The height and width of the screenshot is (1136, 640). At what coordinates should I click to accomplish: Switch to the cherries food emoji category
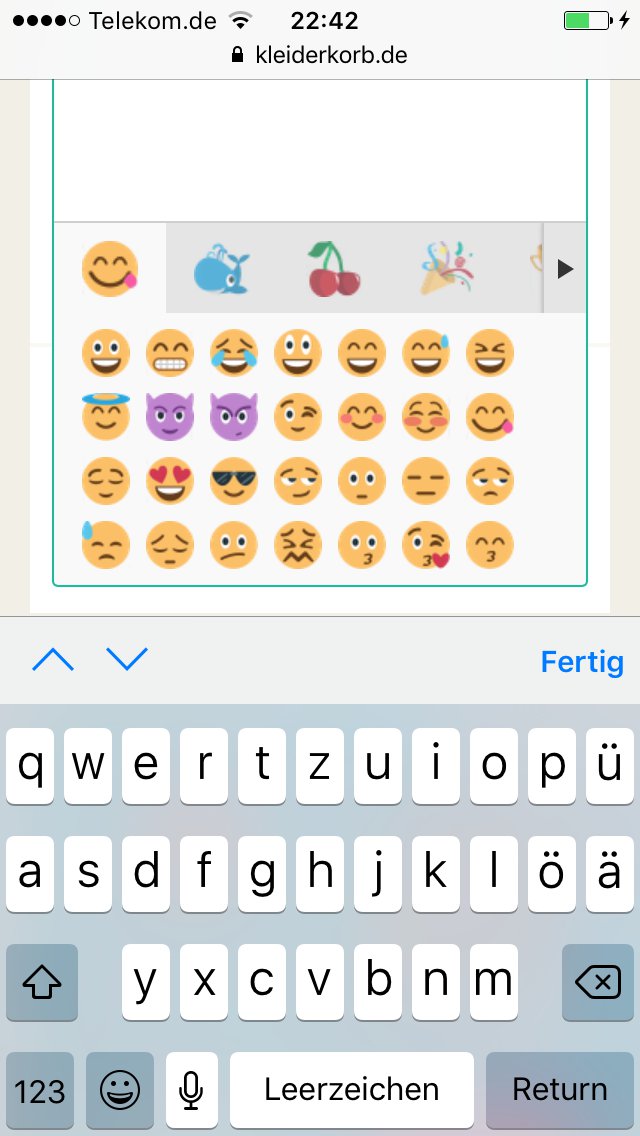[x=334, y=269]
